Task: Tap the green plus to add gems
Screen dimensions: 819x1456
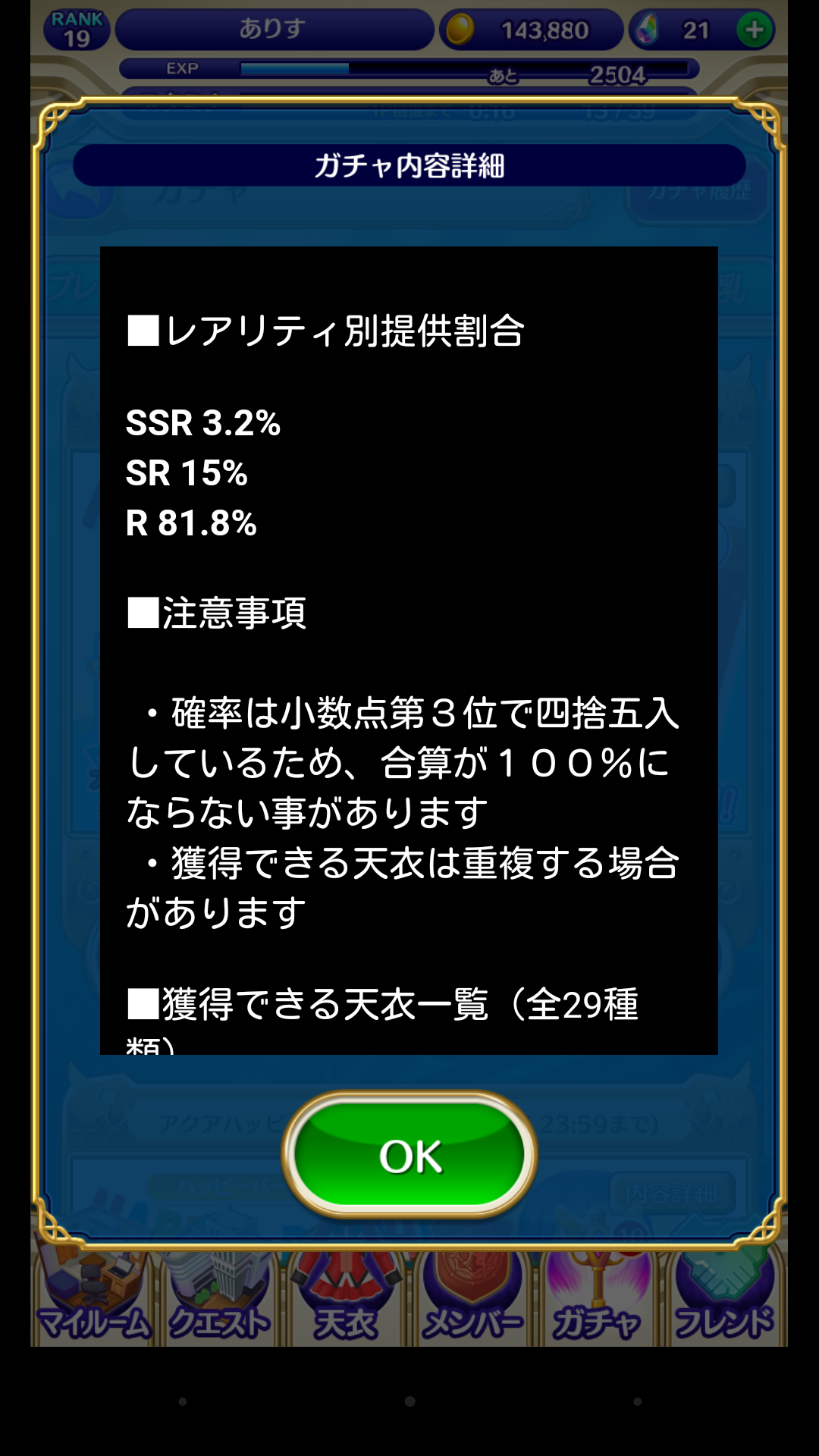Action: [x=754, y=30]
